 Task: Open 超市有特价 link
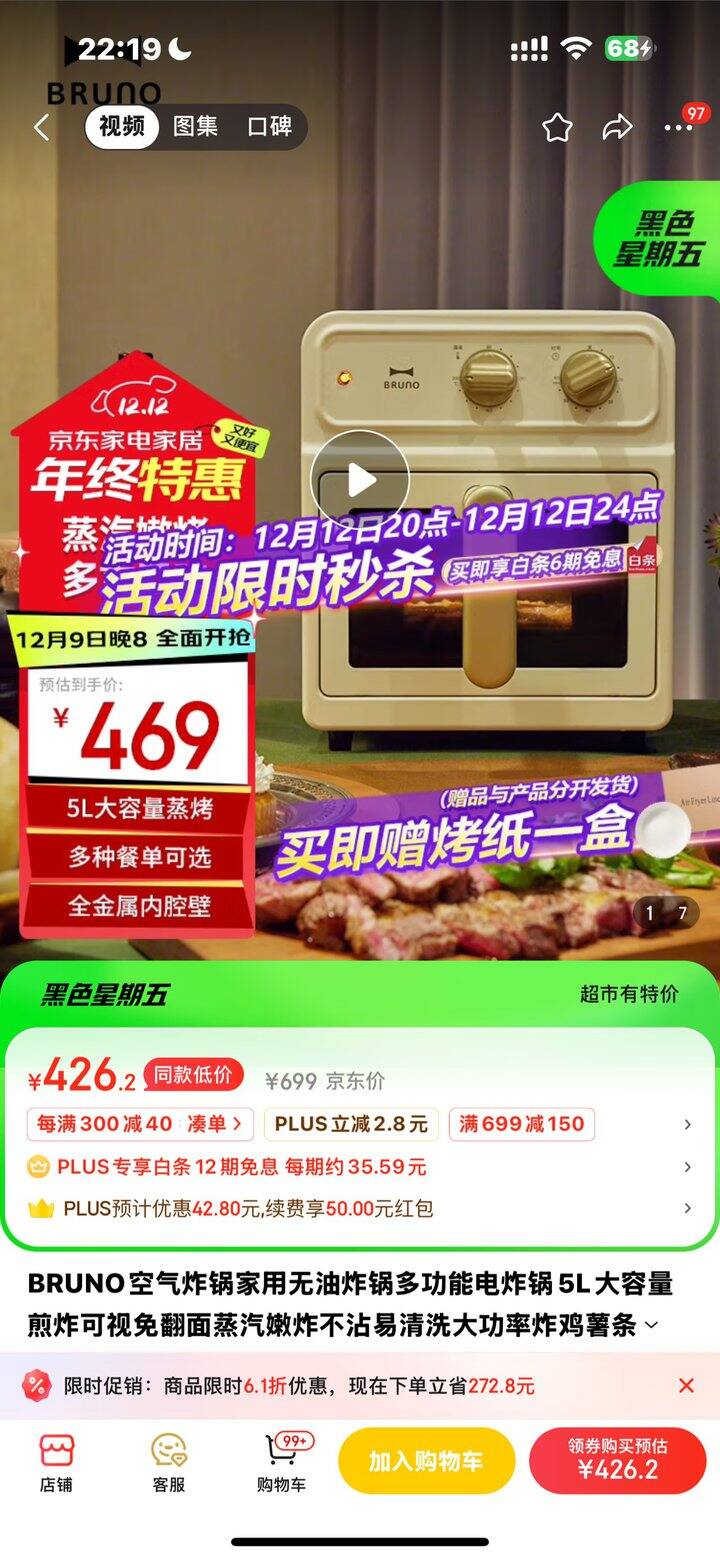coord(628,994)
